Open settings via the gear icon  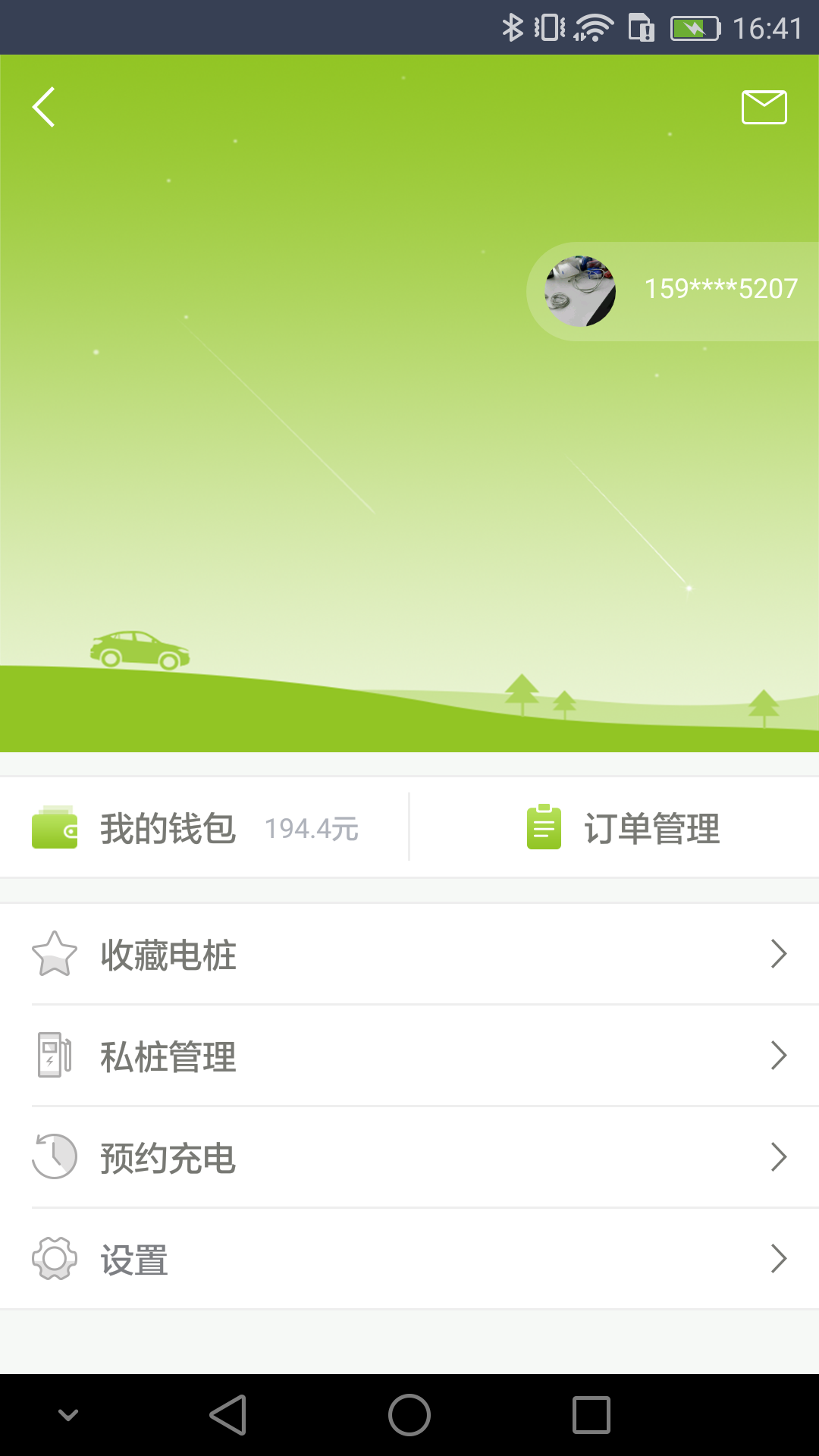pos(53,1259)
